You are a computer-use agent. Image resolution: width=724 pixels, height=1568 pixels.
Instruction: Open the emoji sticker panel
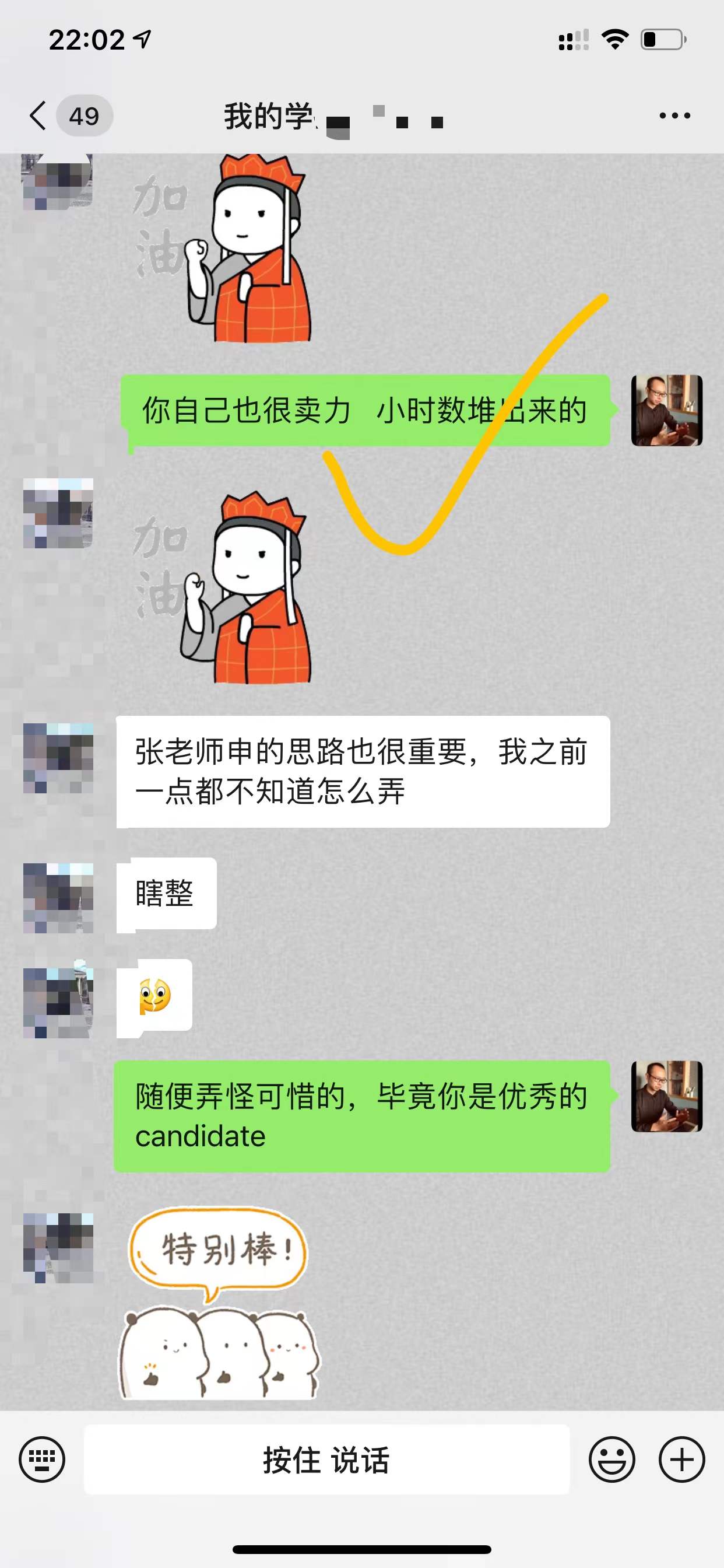coord(611,1459)
